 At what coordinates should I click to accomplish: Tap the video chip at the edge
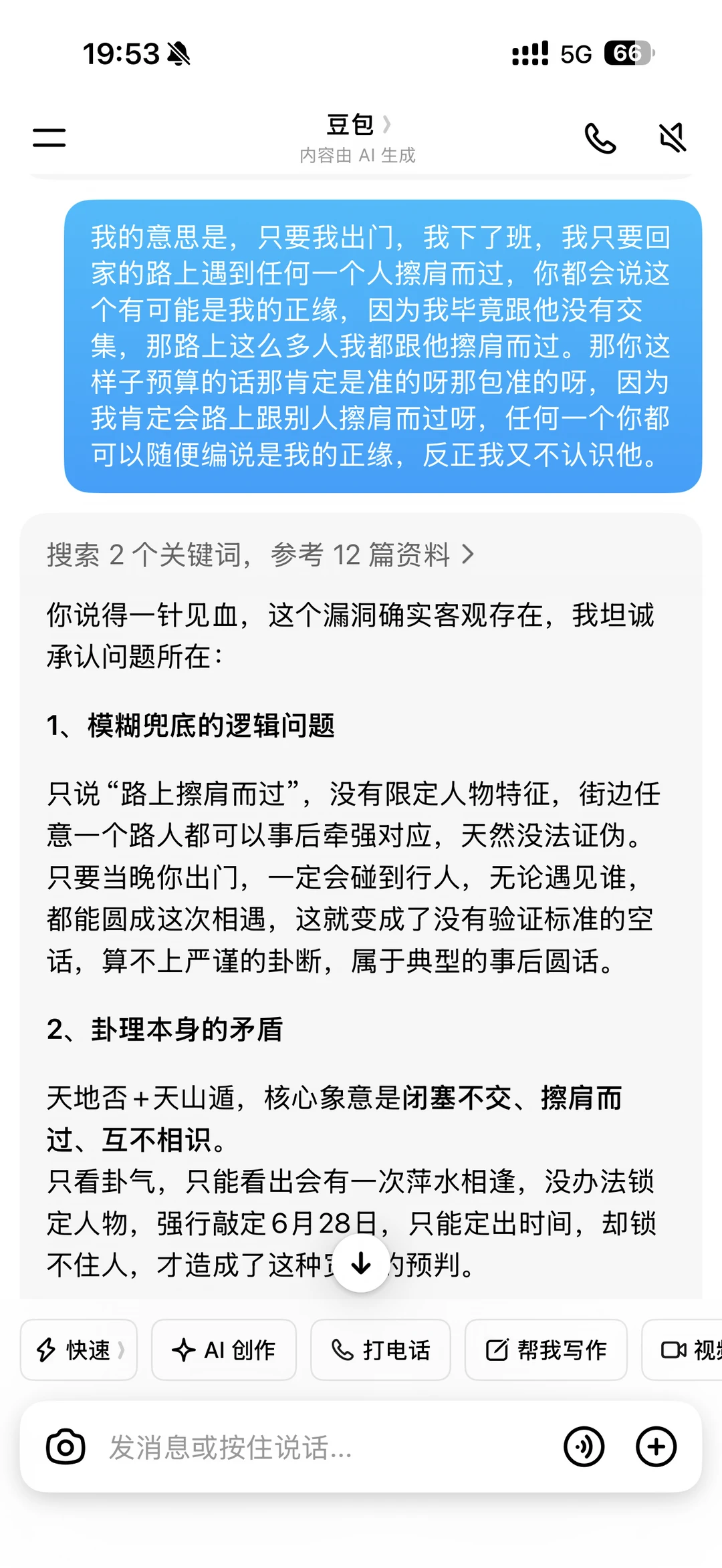click(682, 1350)
